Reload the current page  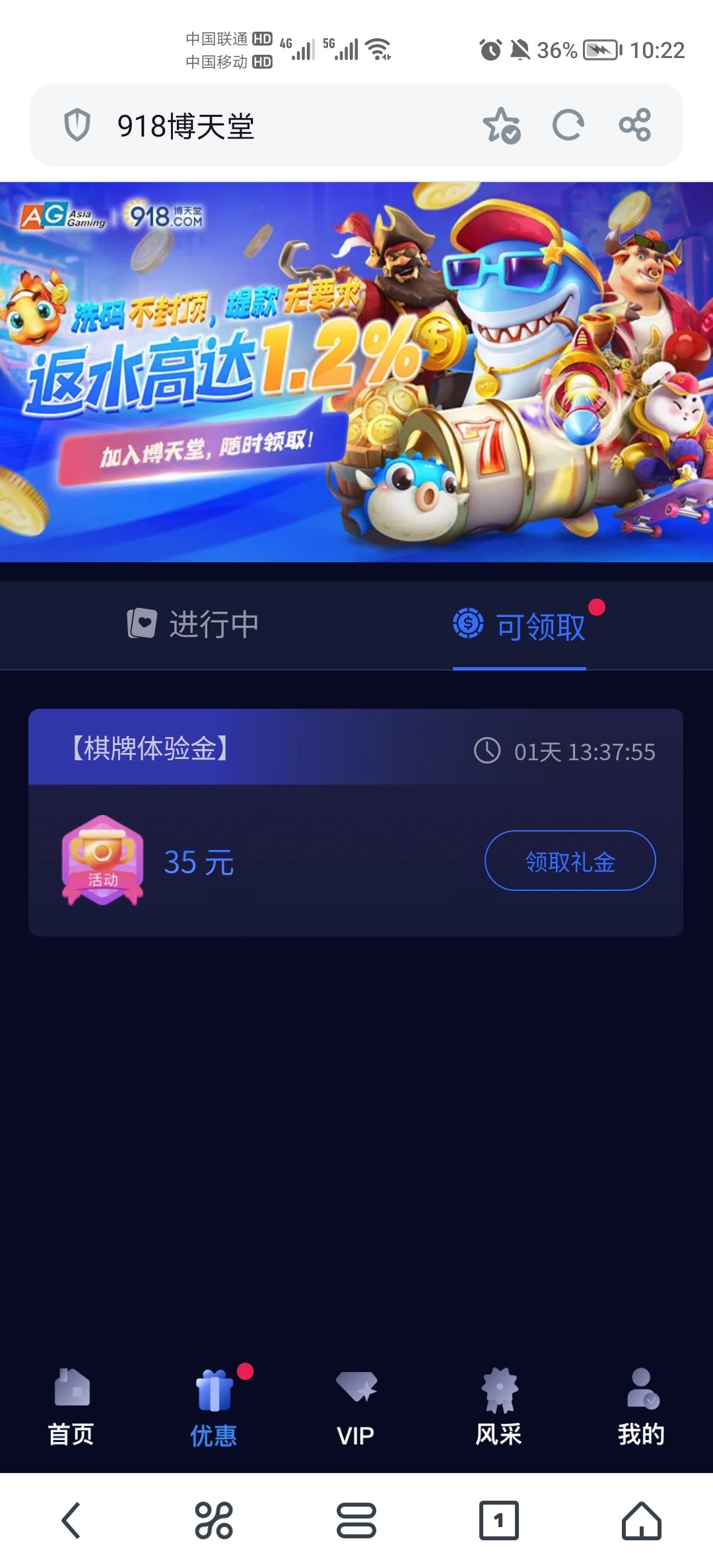pos(568,125)
